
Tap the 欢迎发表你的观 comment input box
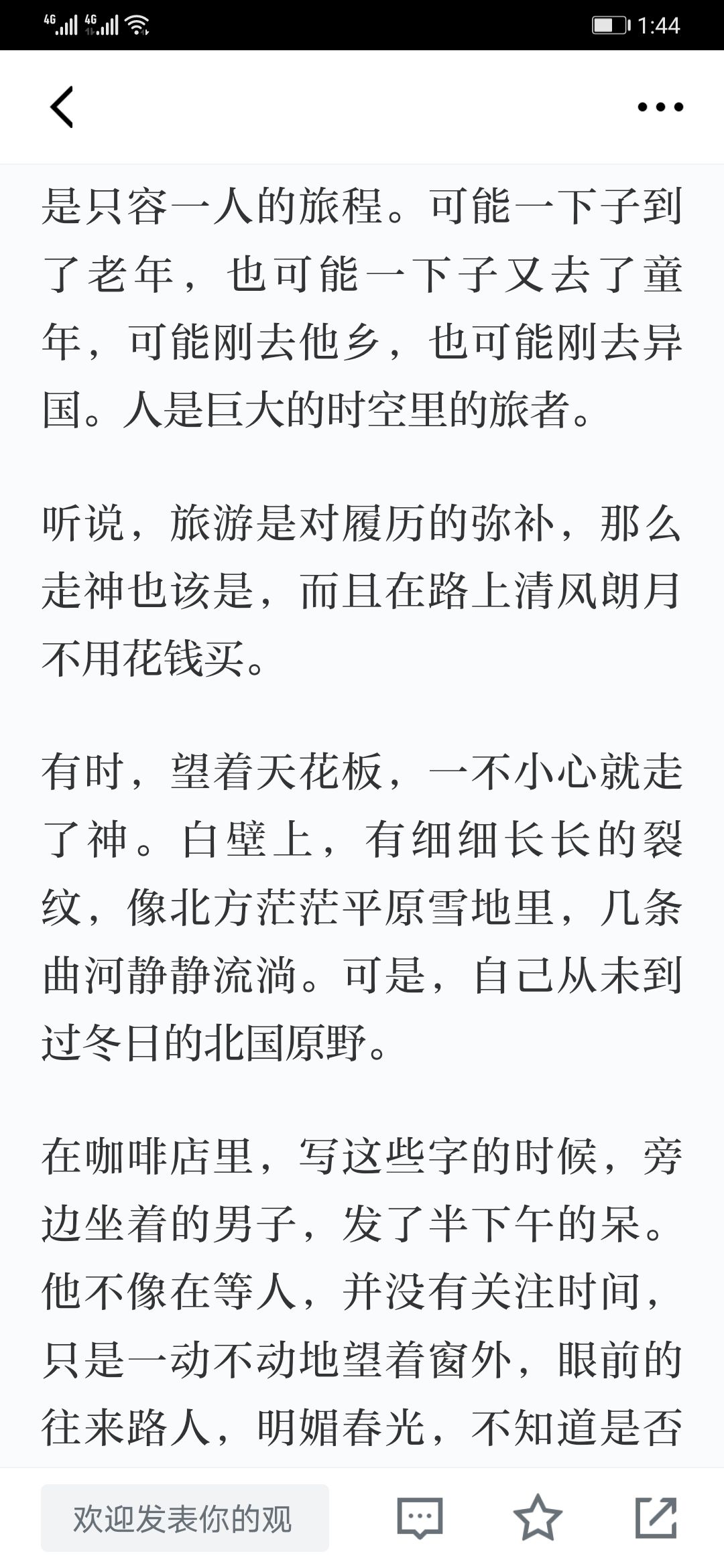(x=185, y=1518)
